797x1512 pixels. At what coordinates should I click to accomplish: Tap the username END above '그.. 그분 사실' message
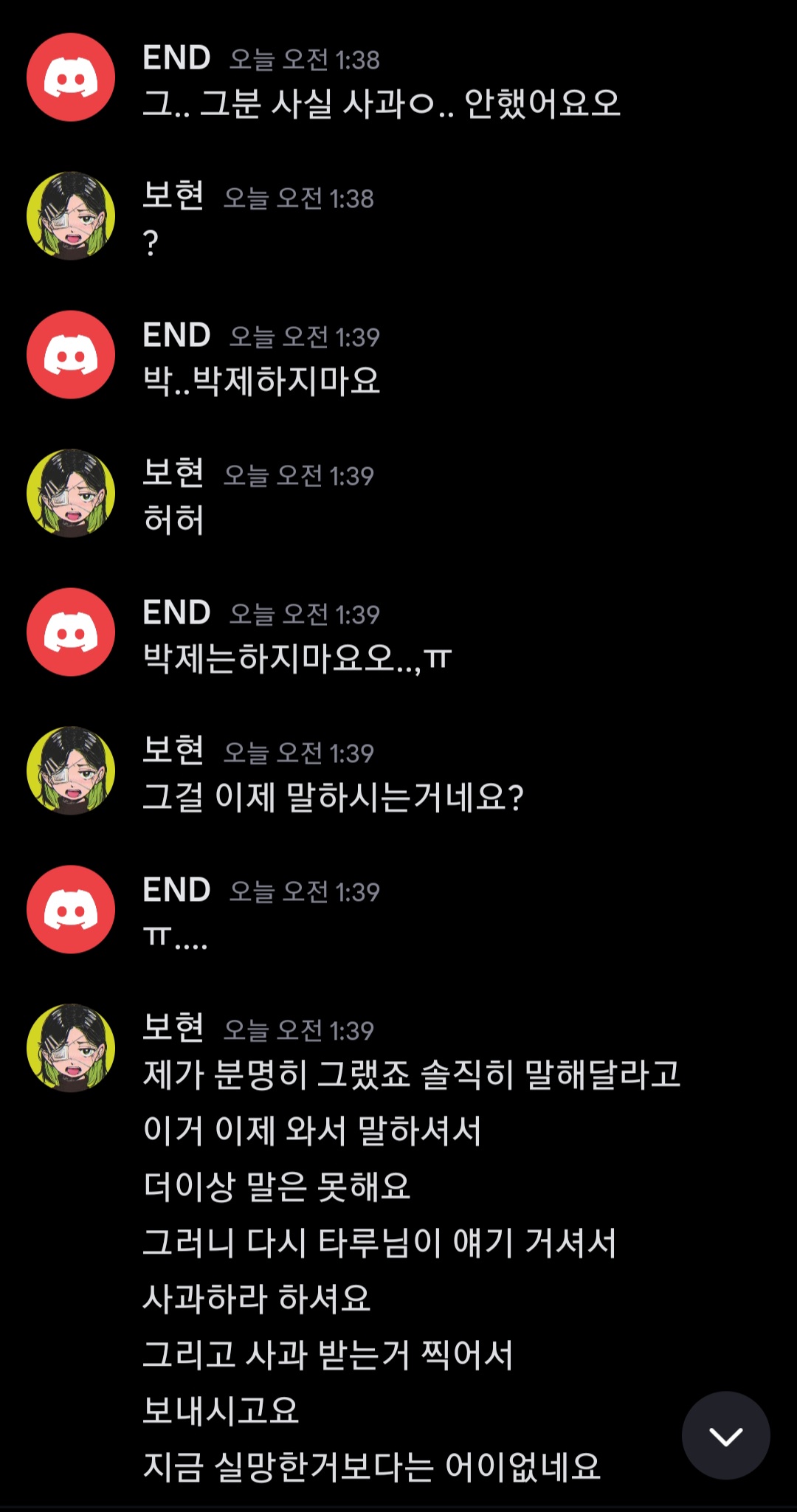(176, 58)
